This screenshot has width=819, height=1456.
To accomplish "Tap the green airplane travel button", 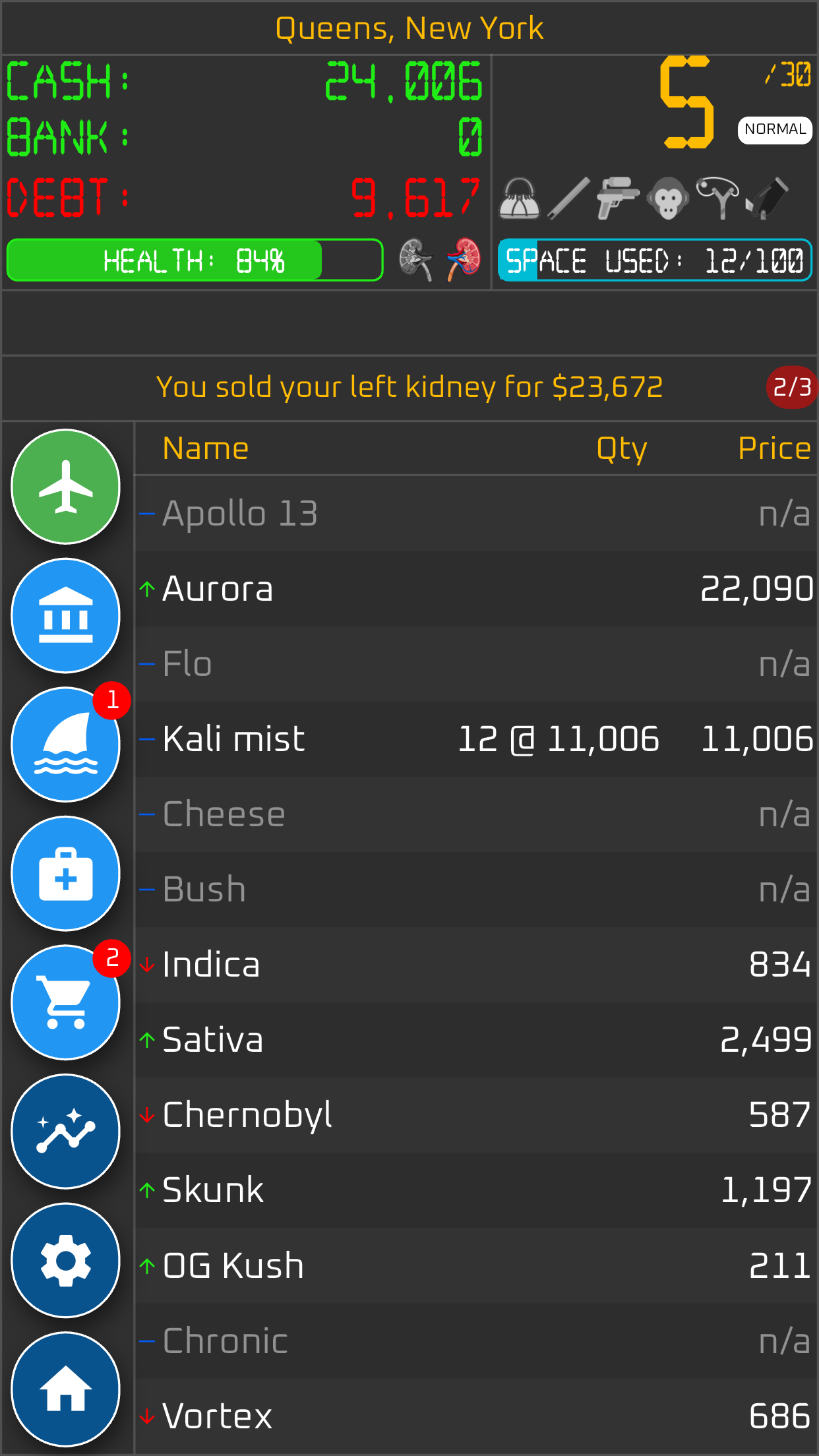I will (x=66, y=487).
